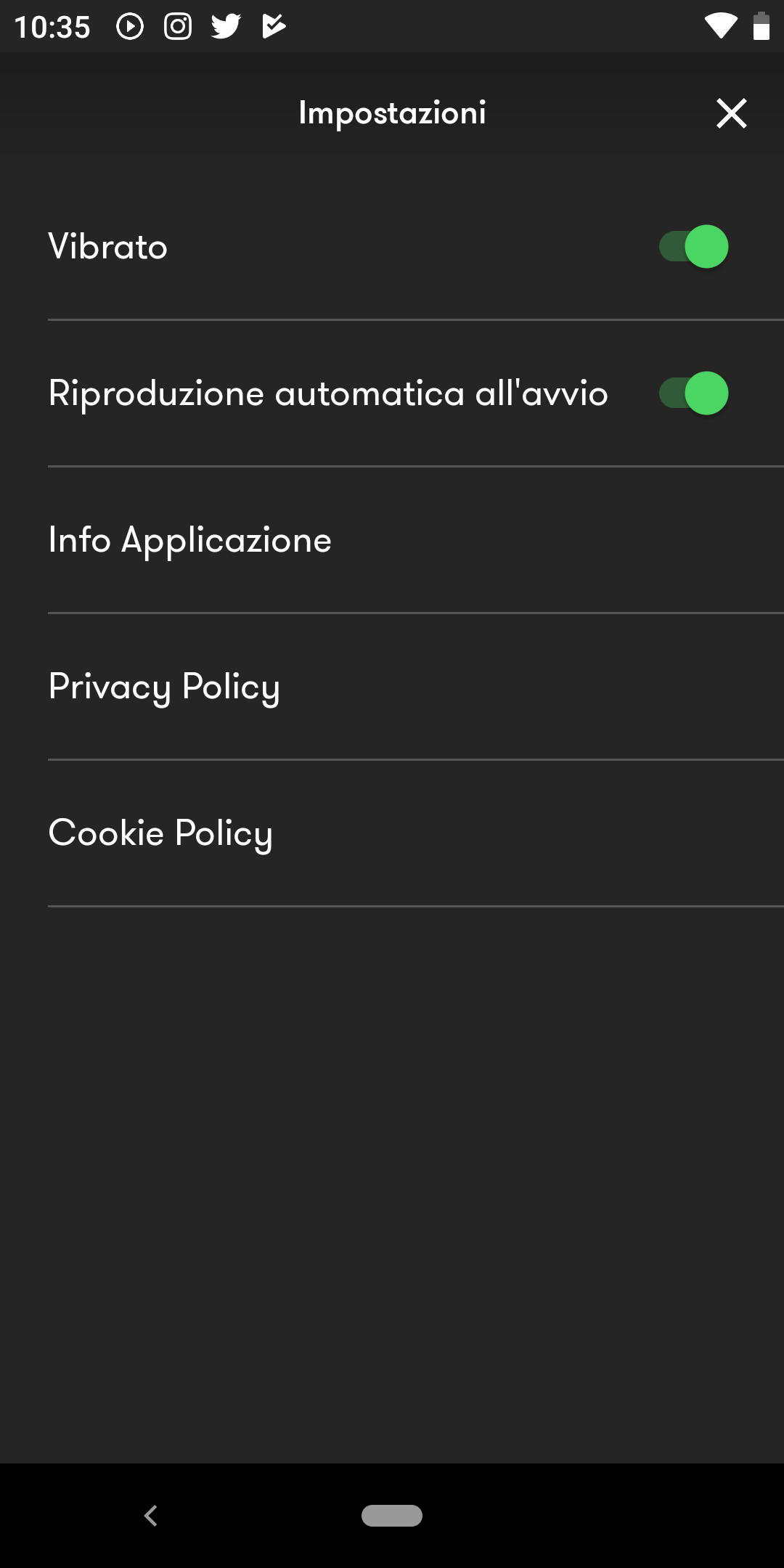This screenshot has width=784, height=1568.
Task: Tap the home pill in the navigation bar
Action: 392,1516
